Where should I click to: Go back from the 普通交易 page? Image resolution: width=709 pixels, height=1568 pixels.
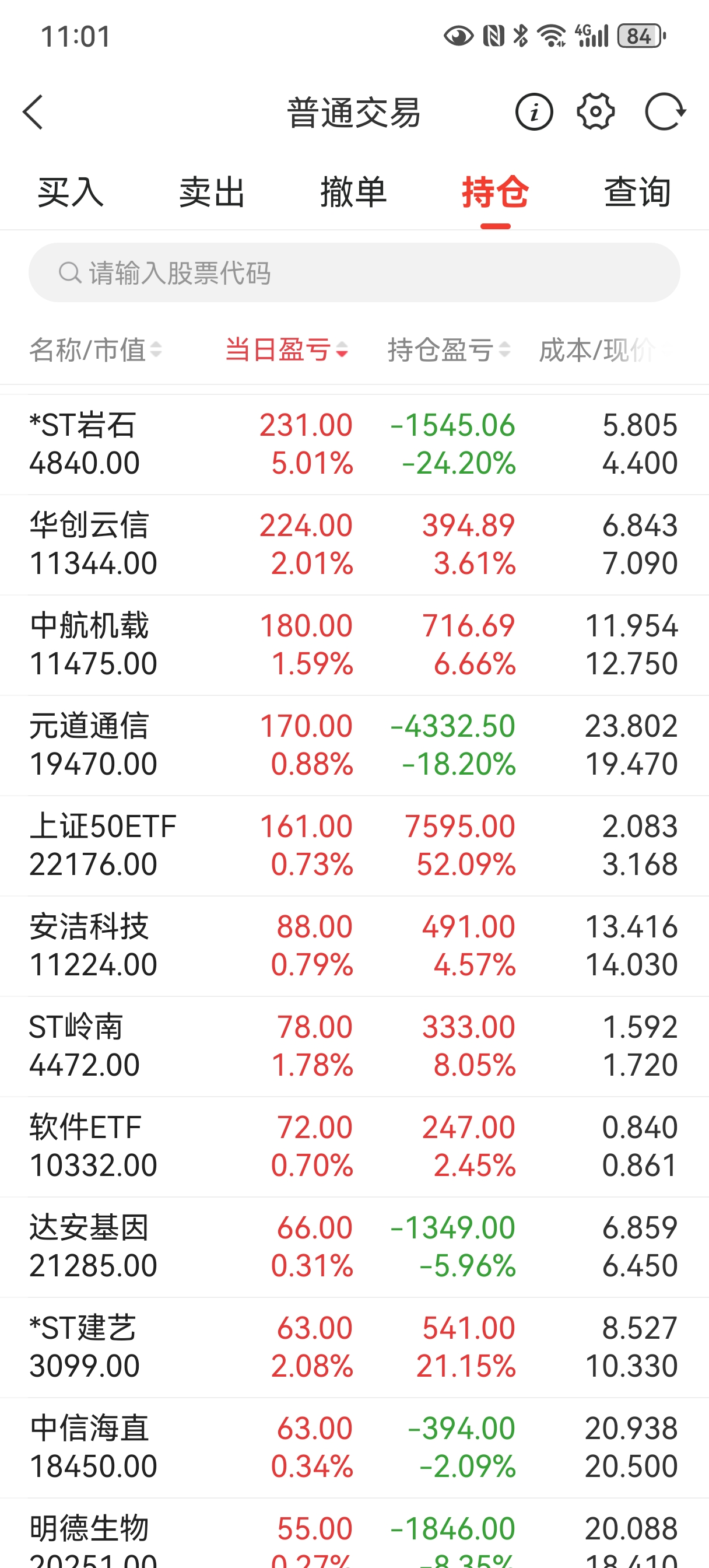tap(33, 113)
